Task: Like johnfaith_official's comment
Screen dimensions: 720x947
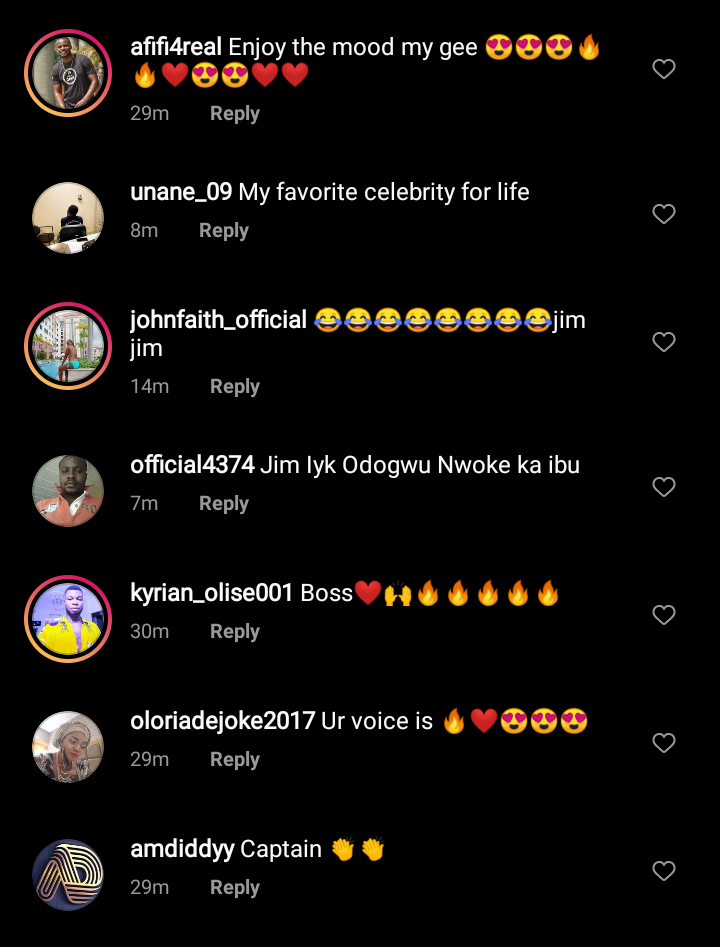Action: (x=664, y=342)
